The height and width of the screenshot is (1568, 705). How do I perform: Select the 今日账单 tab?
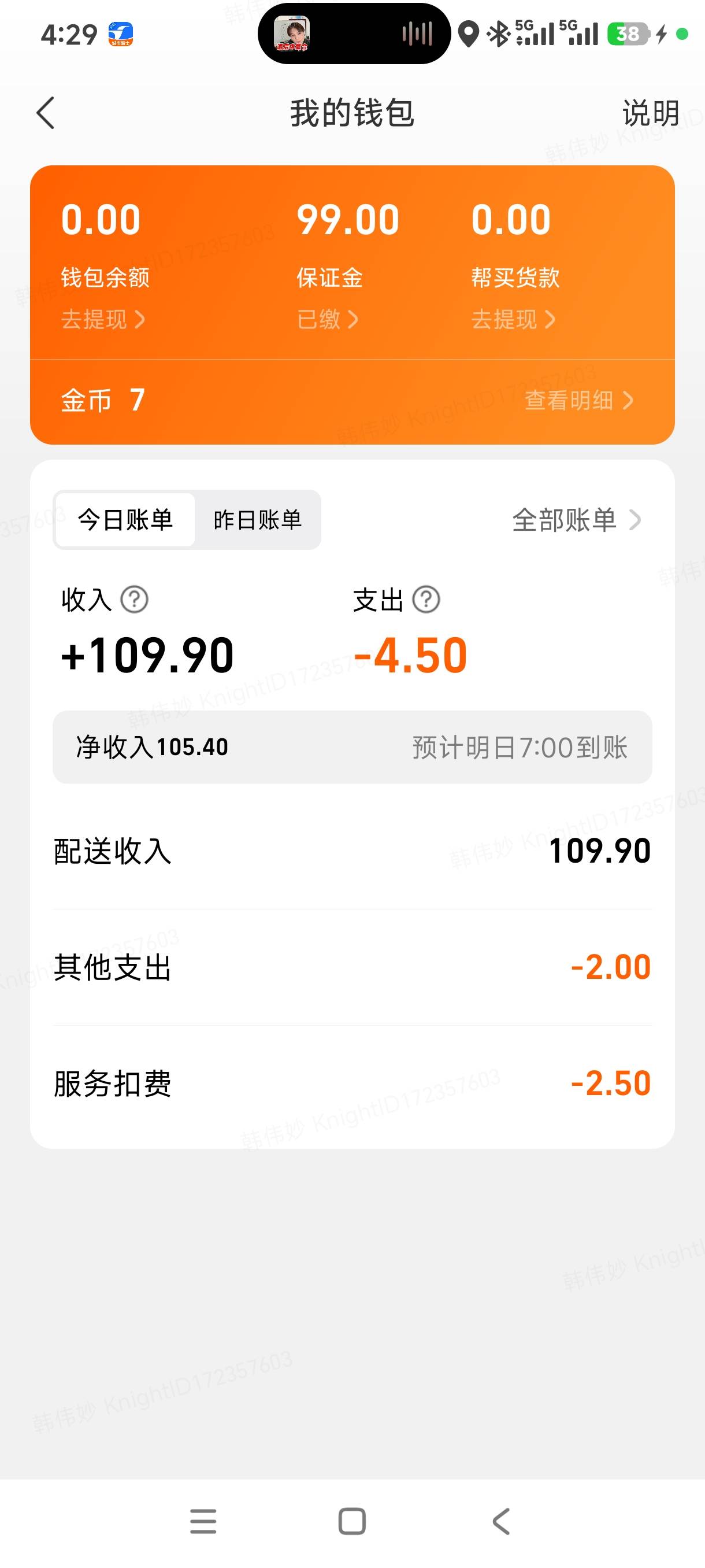click(x=125, y=520)
